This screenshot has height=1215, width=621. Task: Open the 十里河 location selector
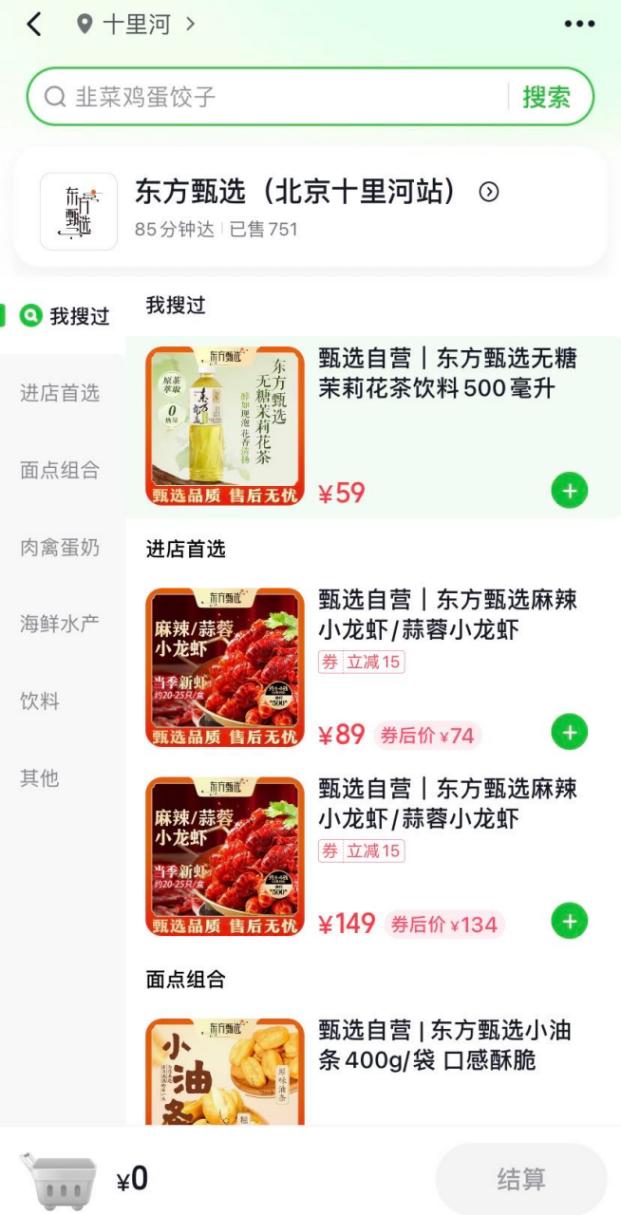point(136,25)
